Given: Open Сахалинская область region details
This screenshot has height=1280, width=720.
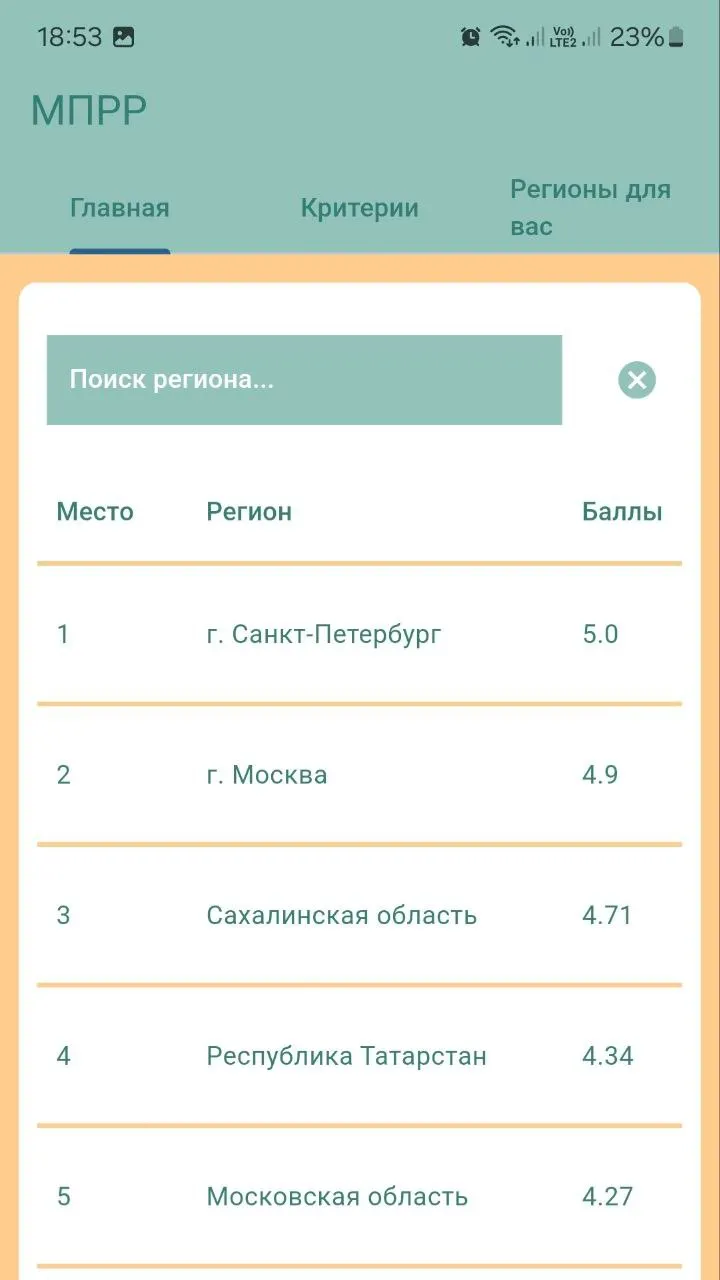Looking at the screenshot, I should [x=360, y=915].
